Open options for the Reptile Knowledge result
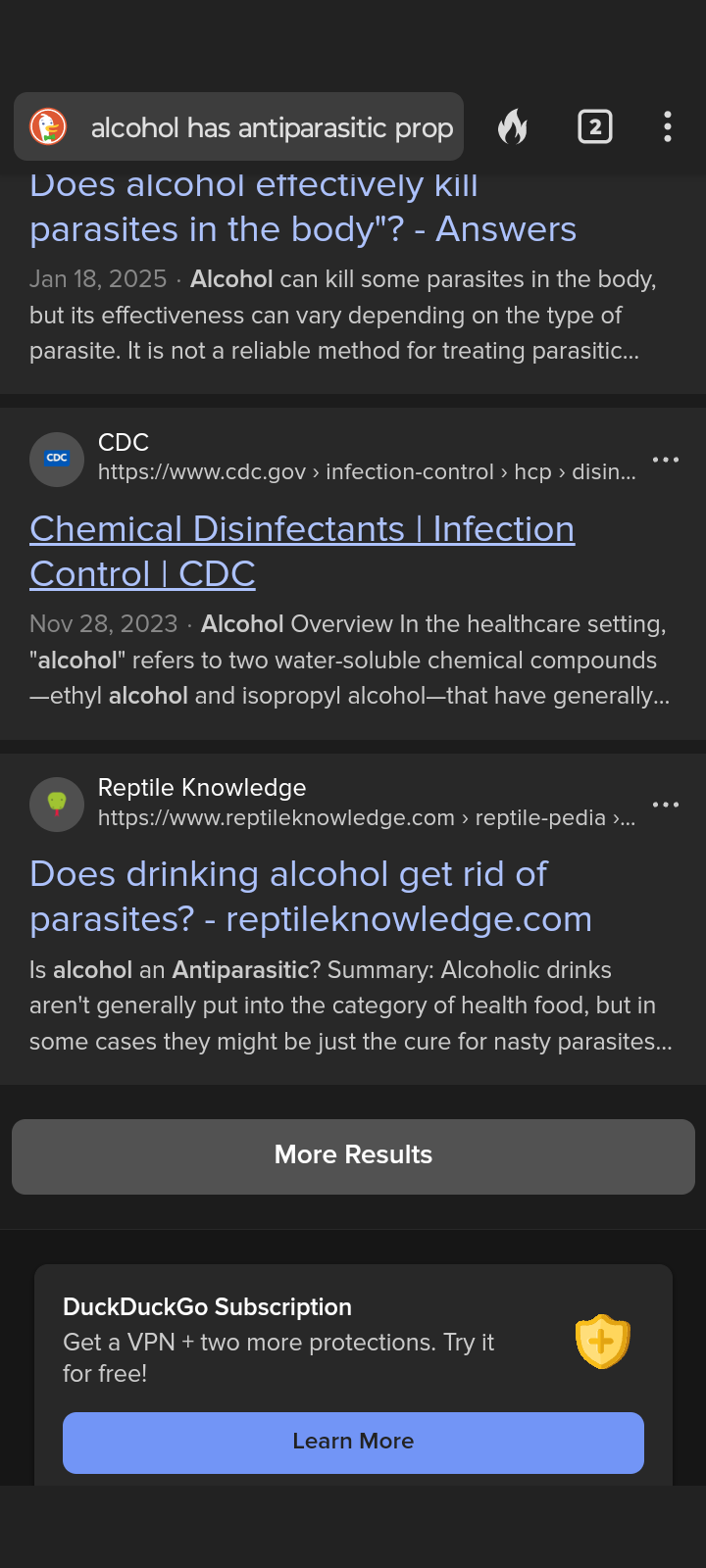706x1568 pixels. tap(666, 805)
